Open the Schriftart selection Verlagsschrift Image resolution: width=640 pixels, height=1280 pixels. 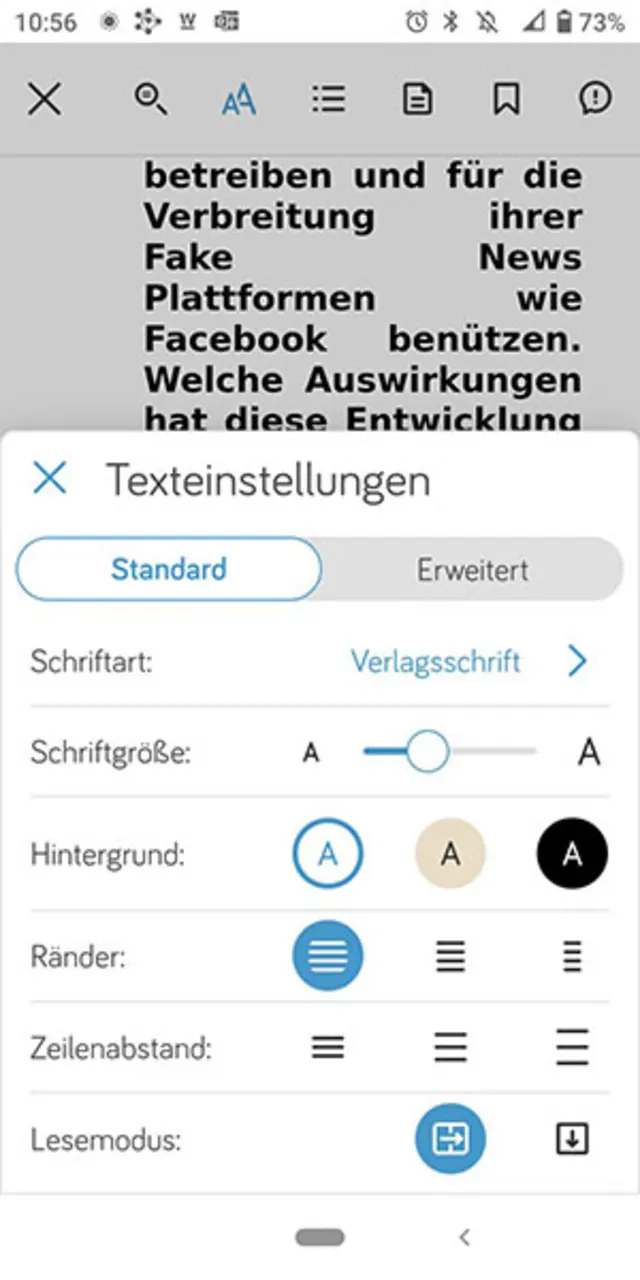[468, 661]
